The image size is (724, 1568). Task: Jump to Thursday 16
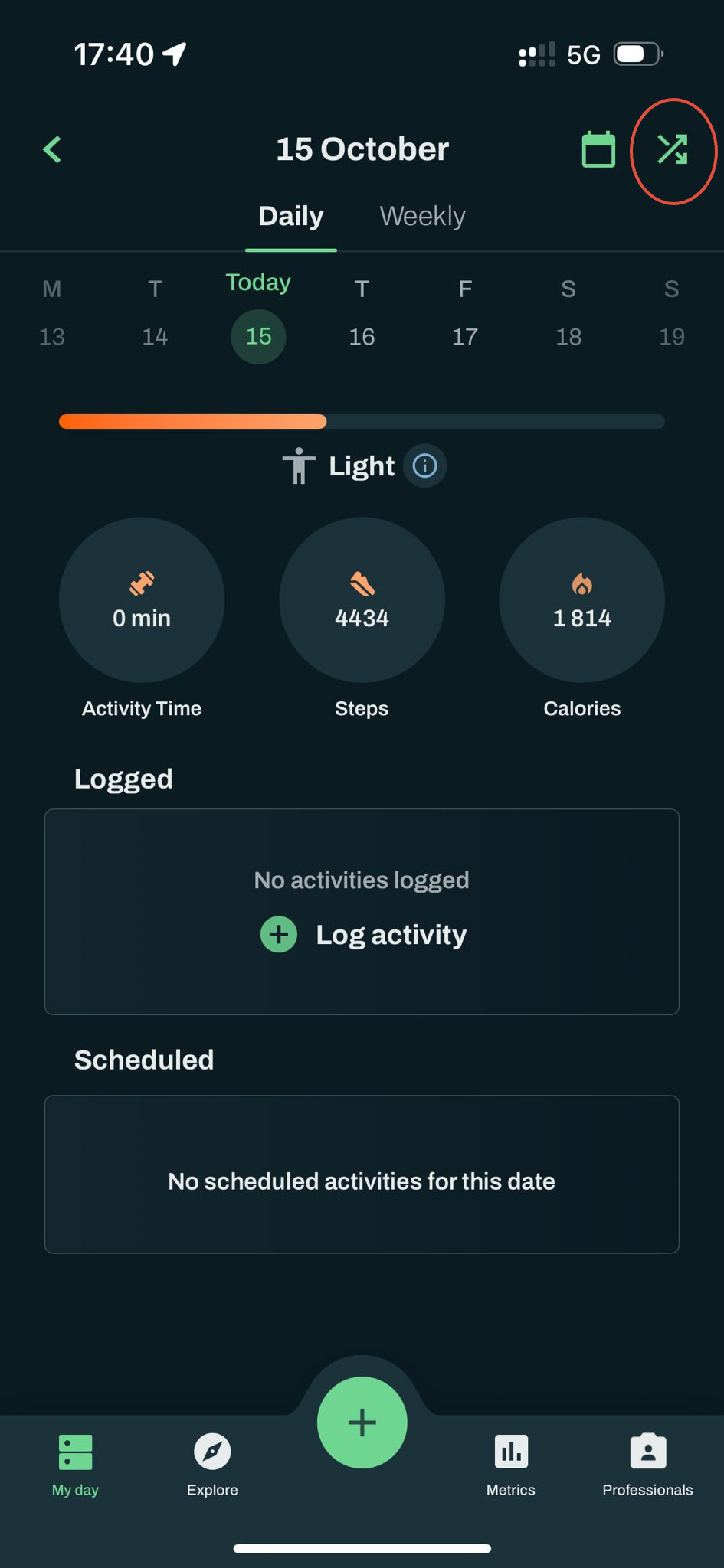click(362, 336)
